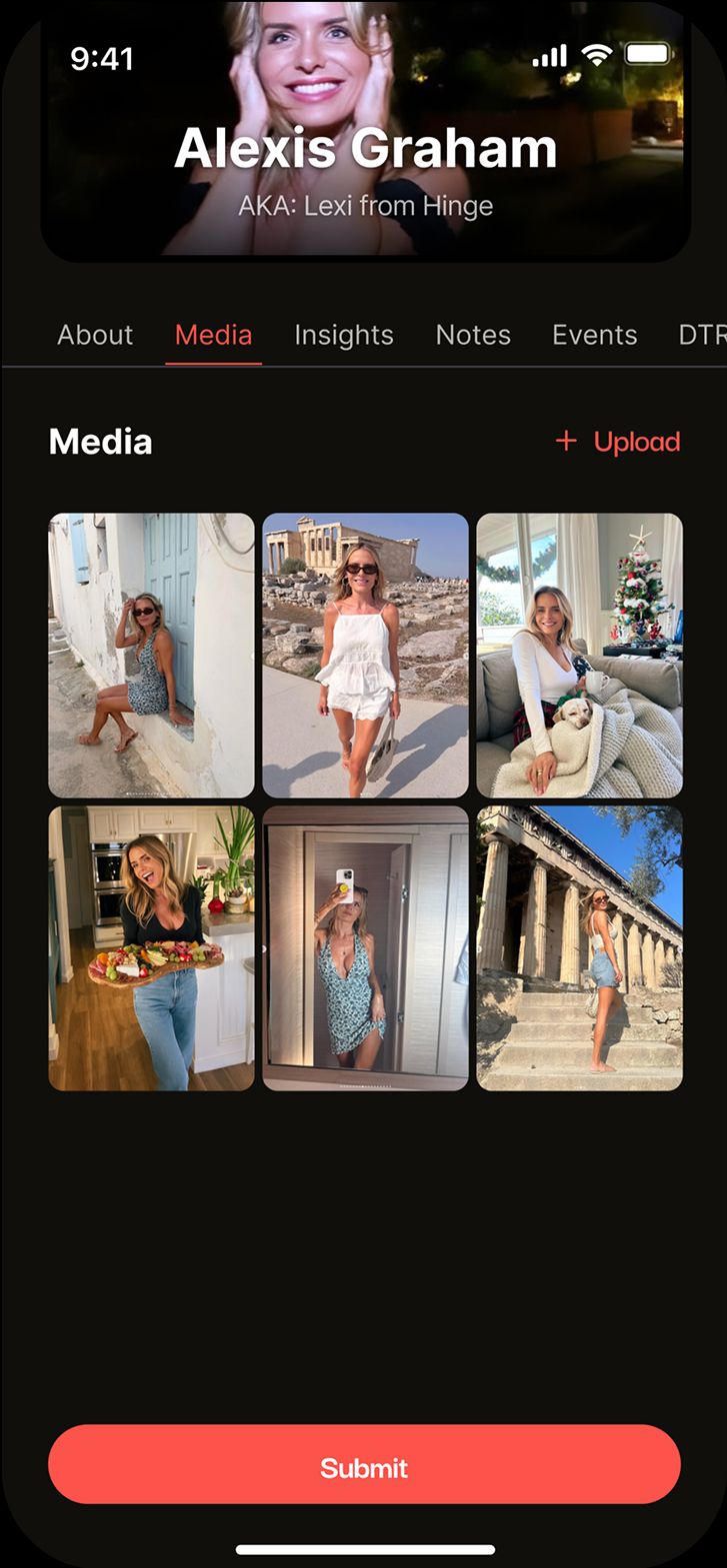View the temple columns stairs photo
Viewport: 727px width, 1568px height.
click(x=579, y=947)
